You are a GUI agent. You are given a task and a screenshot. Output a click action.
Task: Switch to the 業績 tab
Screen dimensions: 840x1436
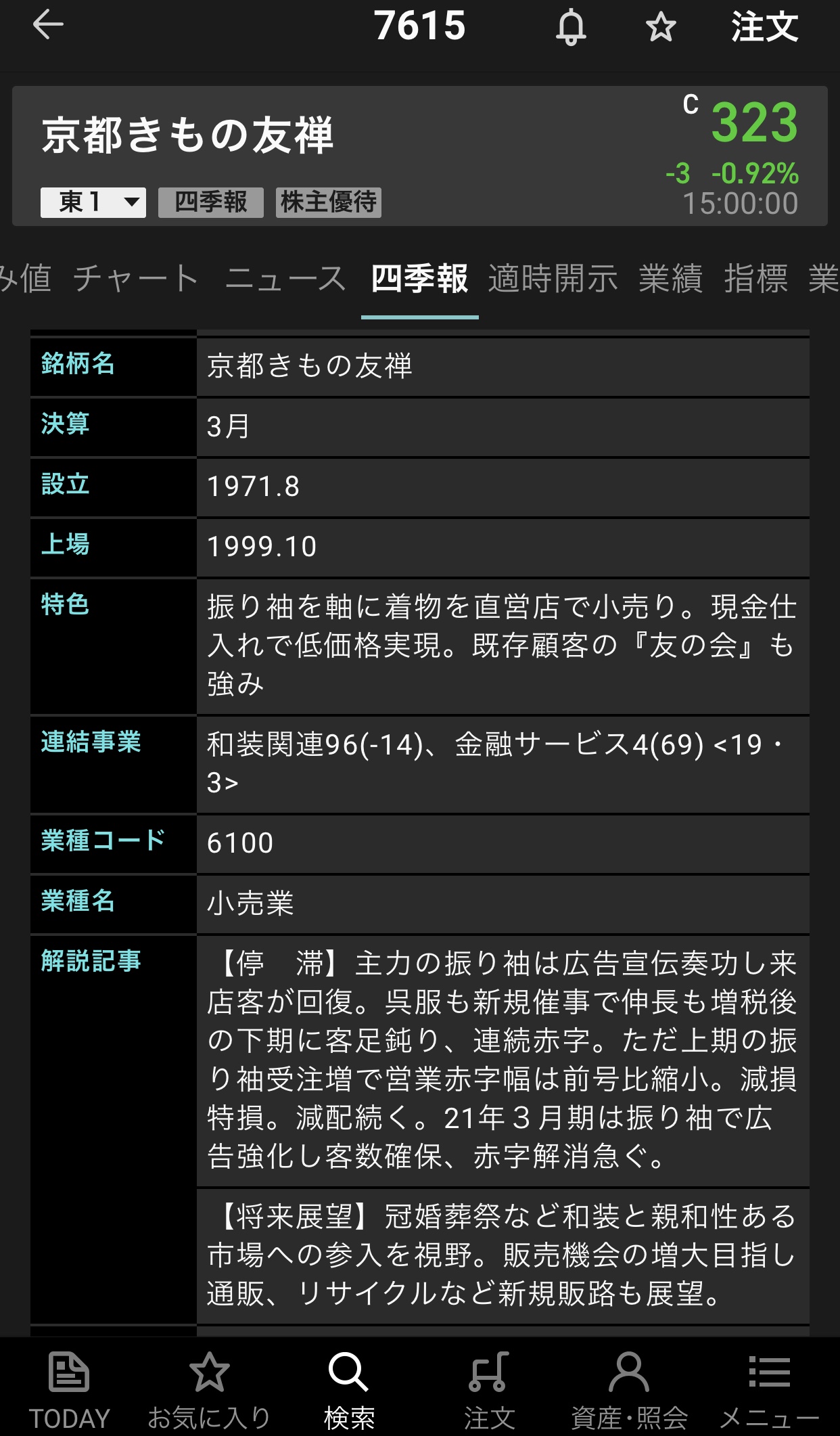tap(671, 279)
